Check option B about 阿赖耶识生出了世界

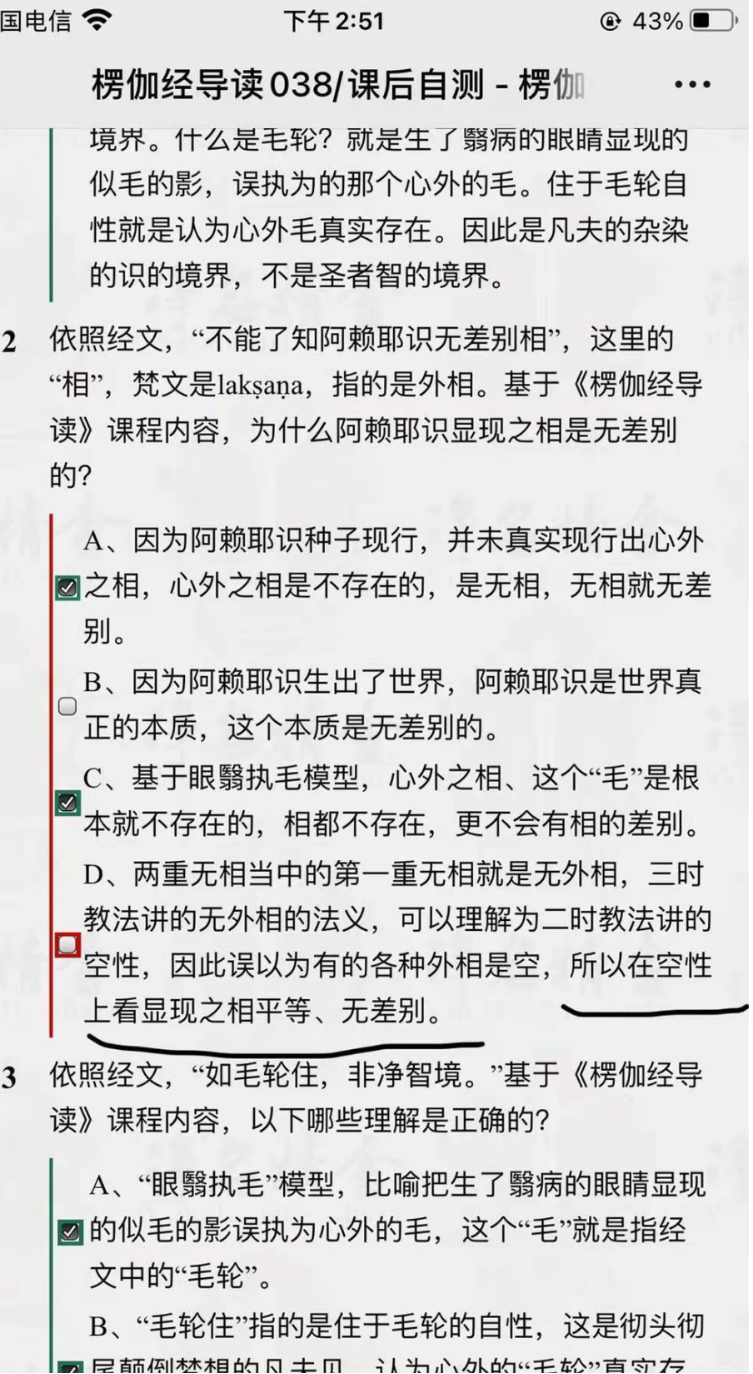pyautogui.click(x=68, y=706)
